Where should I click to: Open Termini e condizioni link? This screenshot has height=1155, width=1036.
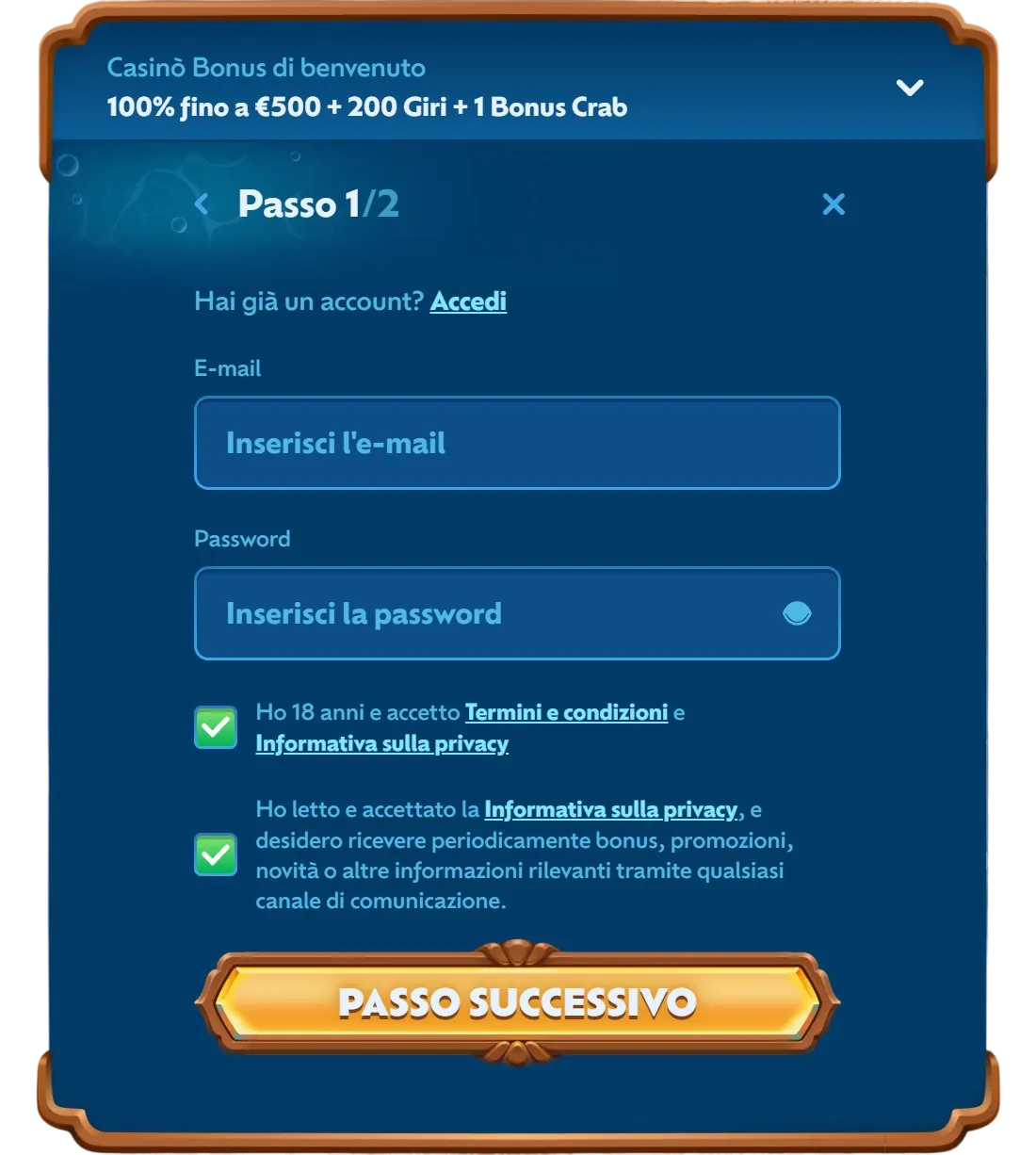(x=566, y=712)
